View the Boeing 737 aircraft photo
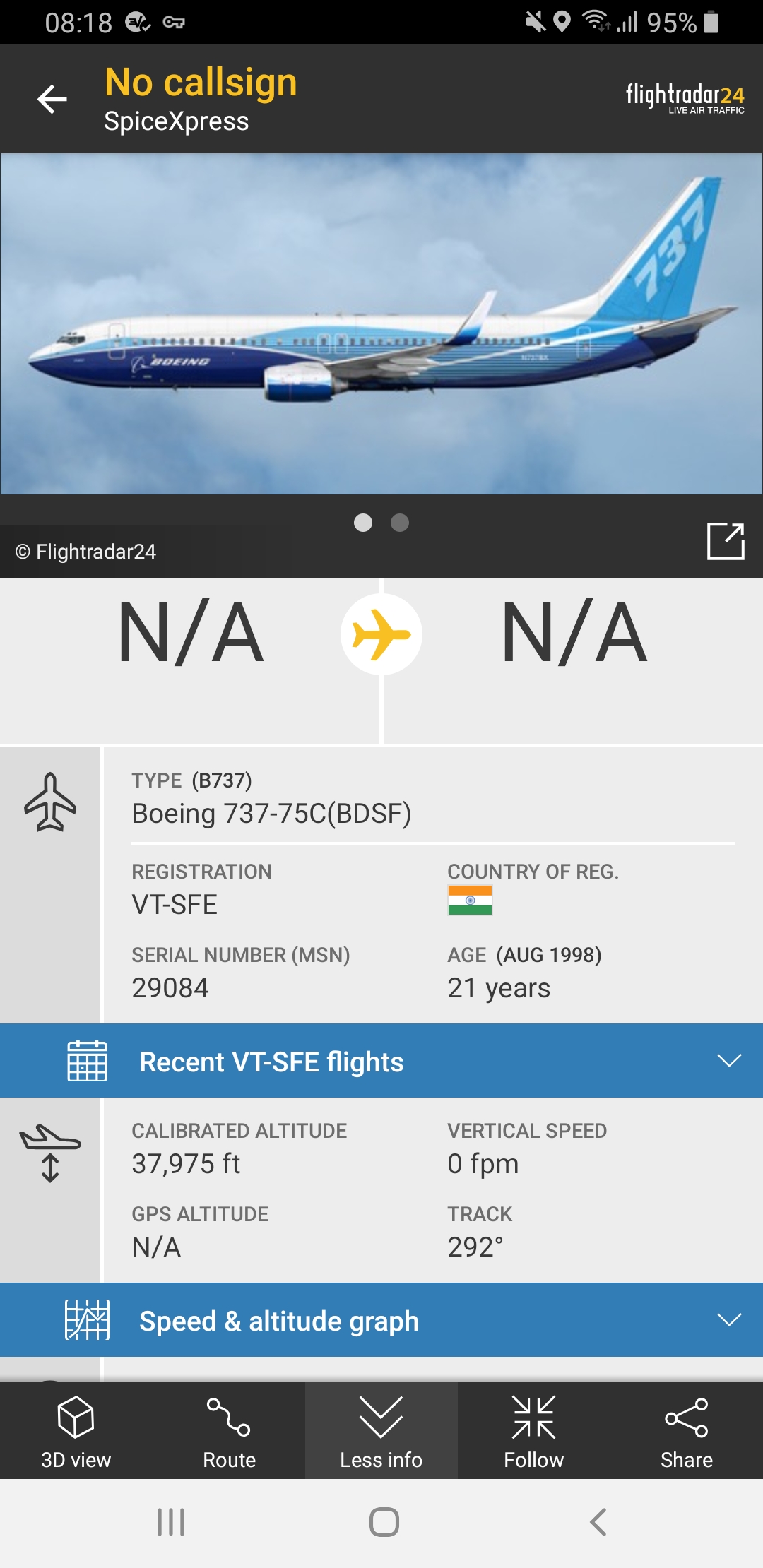 [x=381, y=323]
